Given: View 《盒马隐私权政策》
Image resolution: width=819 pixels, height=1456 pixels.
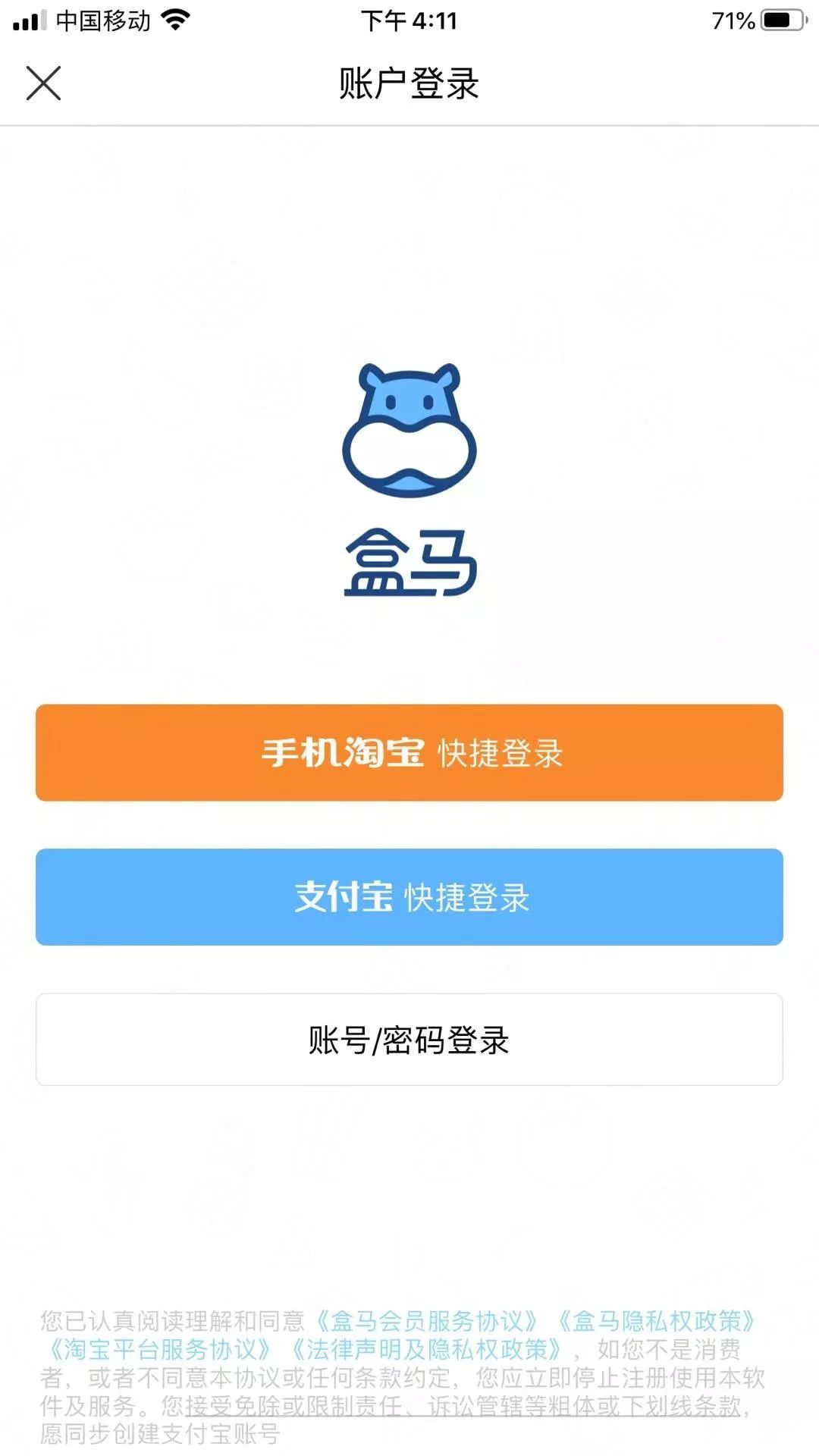Looking at the screenshot, I should pos(657,1321).
